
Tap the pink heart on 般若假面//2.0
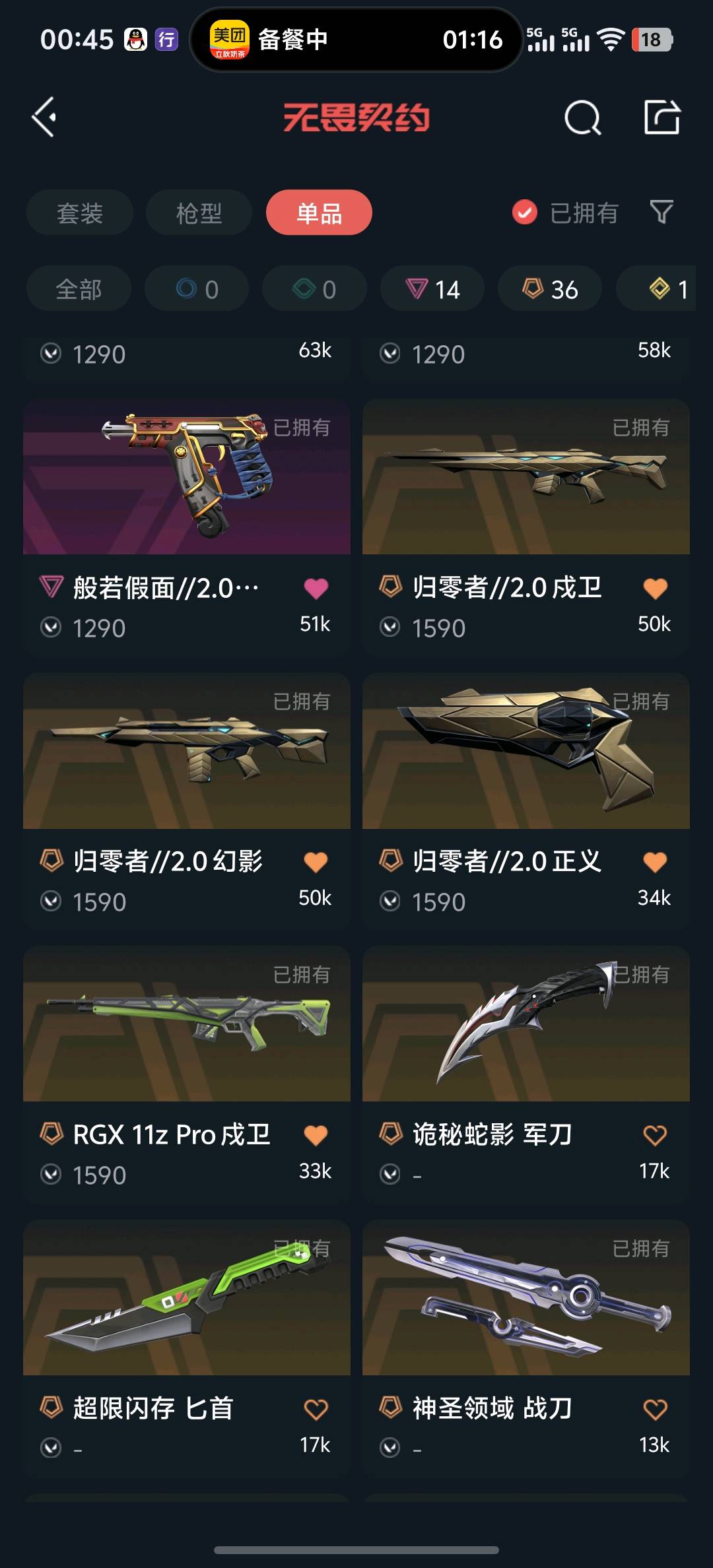click(x=316, y=588)
